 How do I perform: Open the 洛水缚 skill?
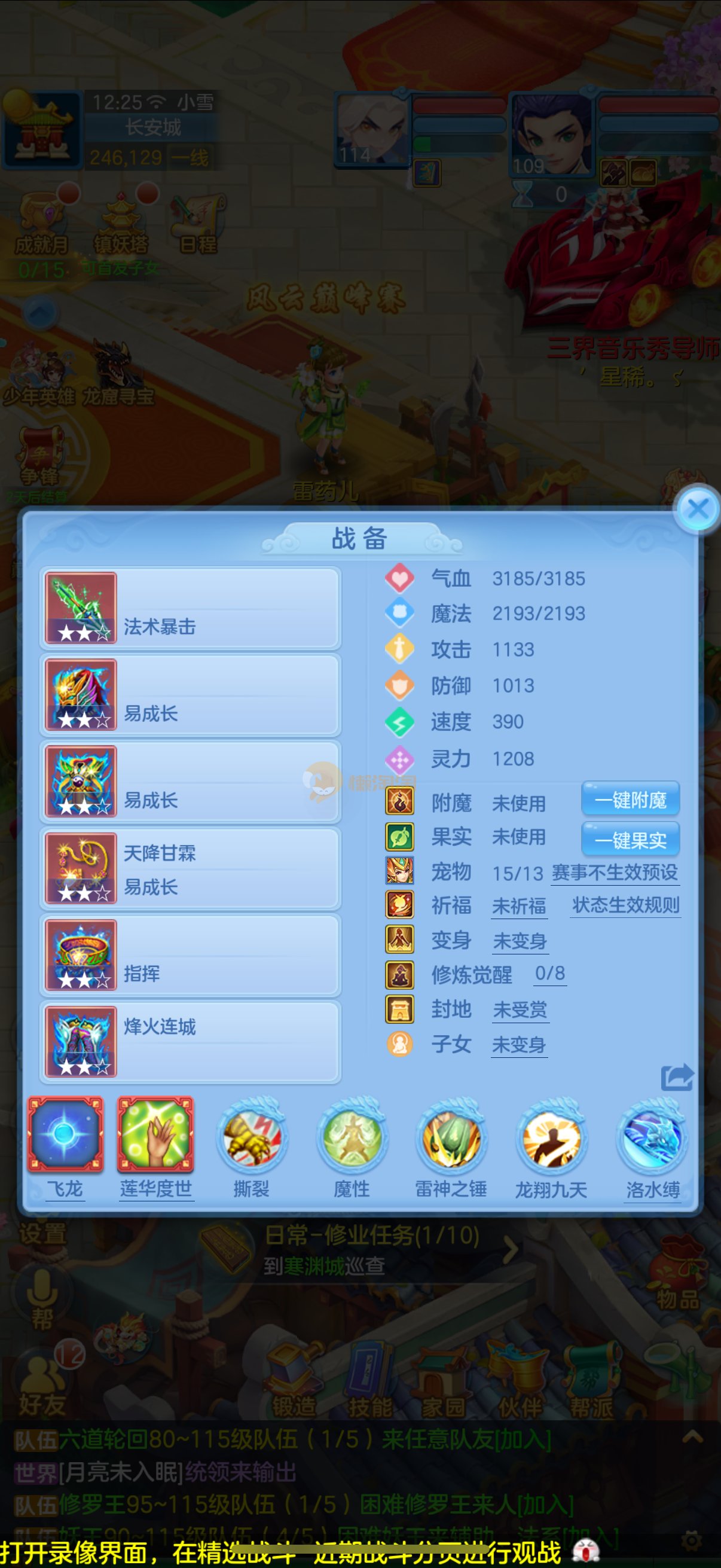(x=652, y=1138)
